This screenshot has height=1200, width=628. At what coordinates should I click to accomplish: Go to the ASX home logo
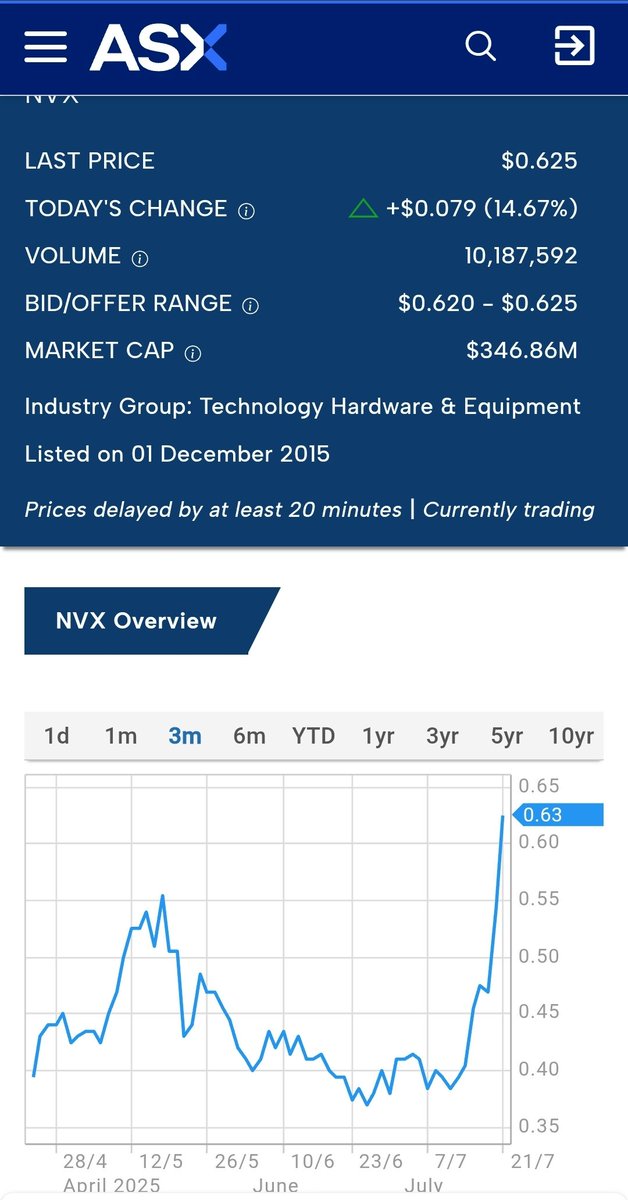click(x=158, y=47)
